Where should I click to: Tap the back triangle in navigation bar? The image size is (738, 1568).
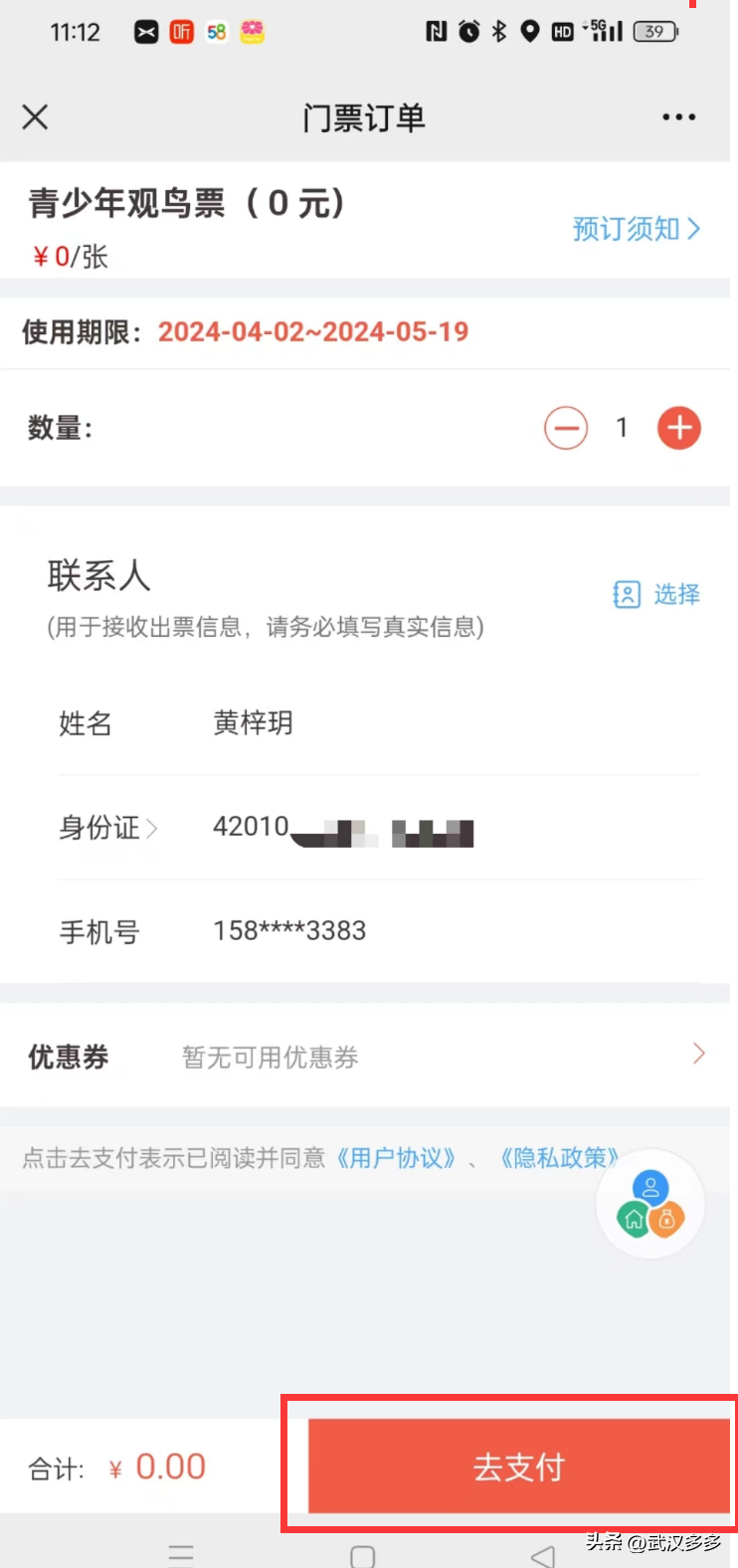540,1554
